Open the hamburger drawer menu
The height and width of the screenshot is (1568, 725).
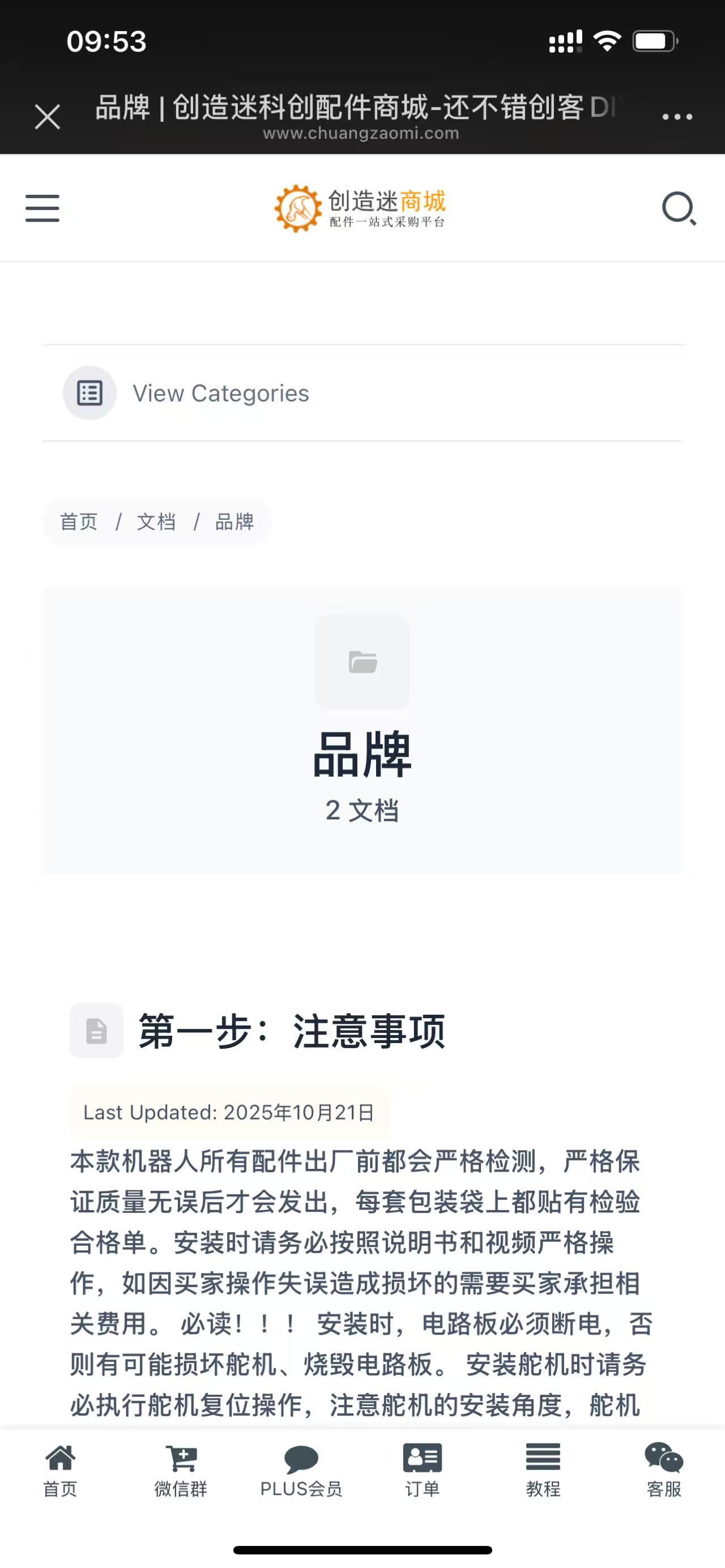(42, 208)
